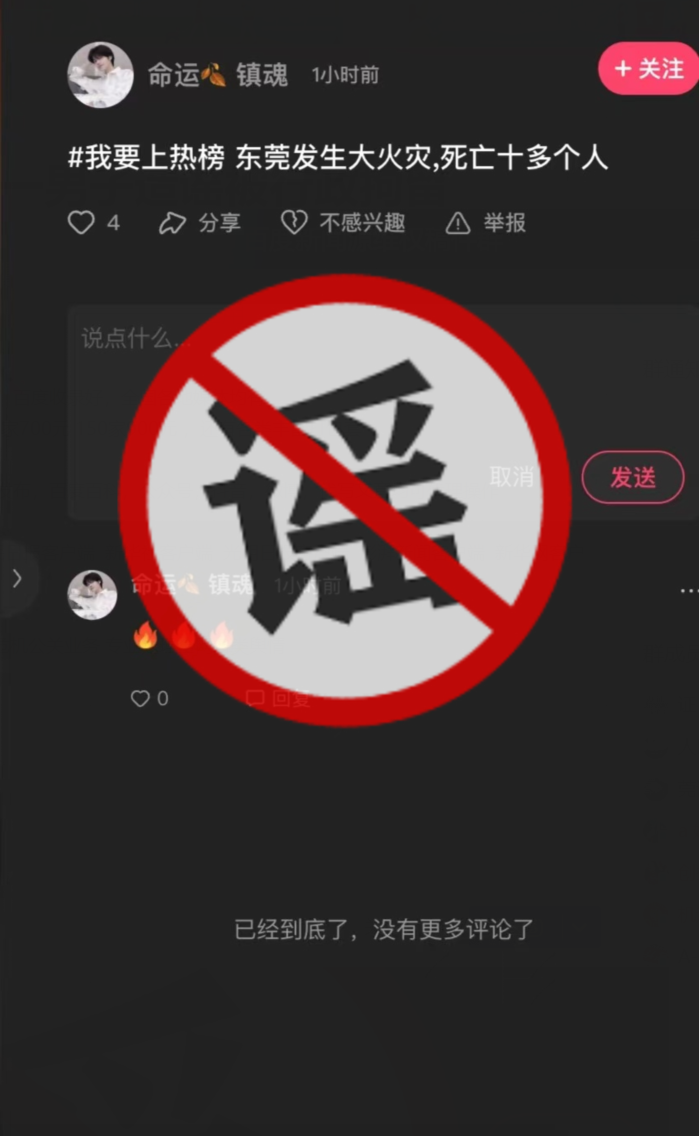Send the comment with 发送
Image resolution: width=700 pixels, height=1136 pixels.
tap(632, 477)
